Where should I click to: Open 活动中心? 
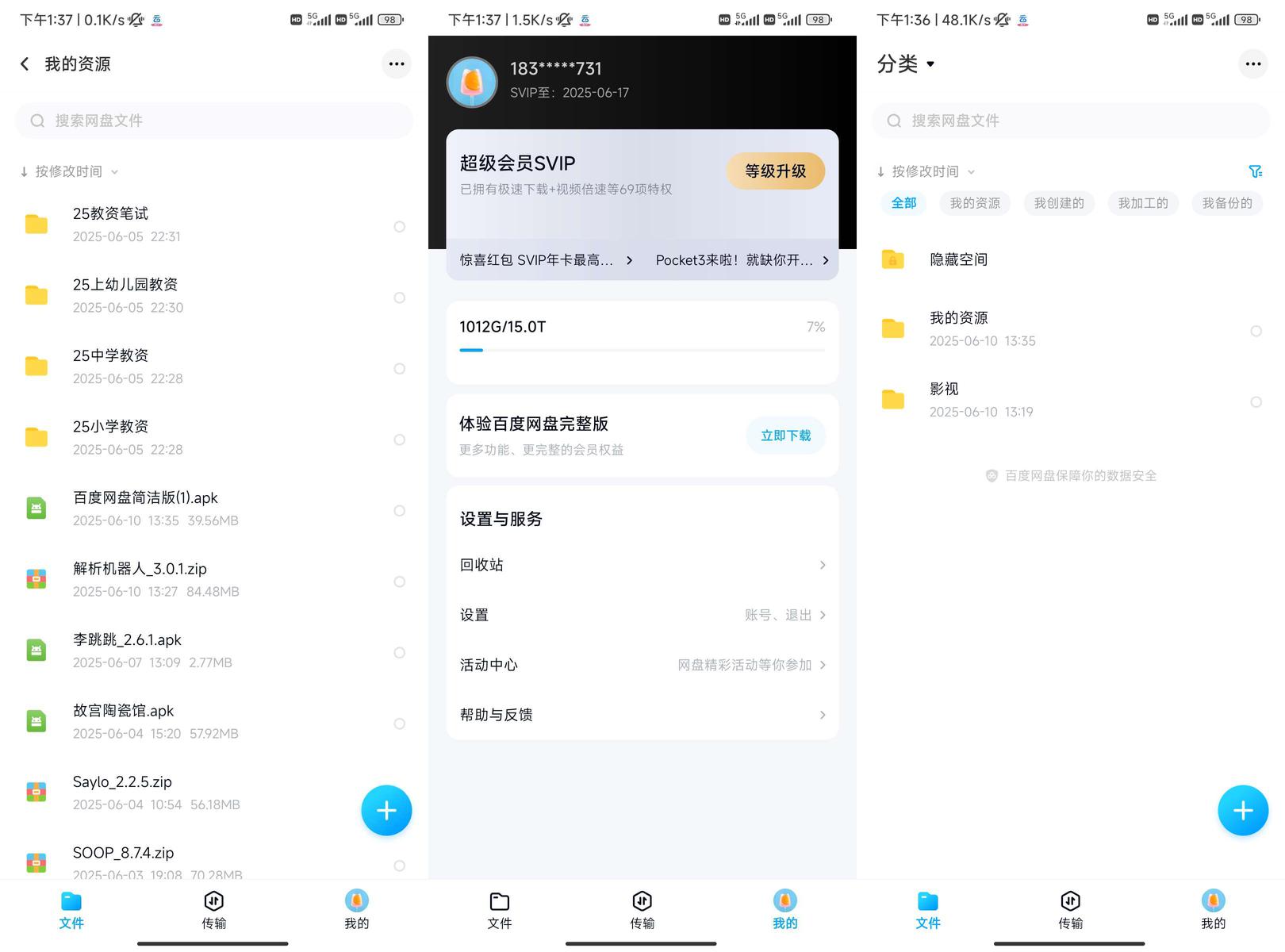click(642, 665)
